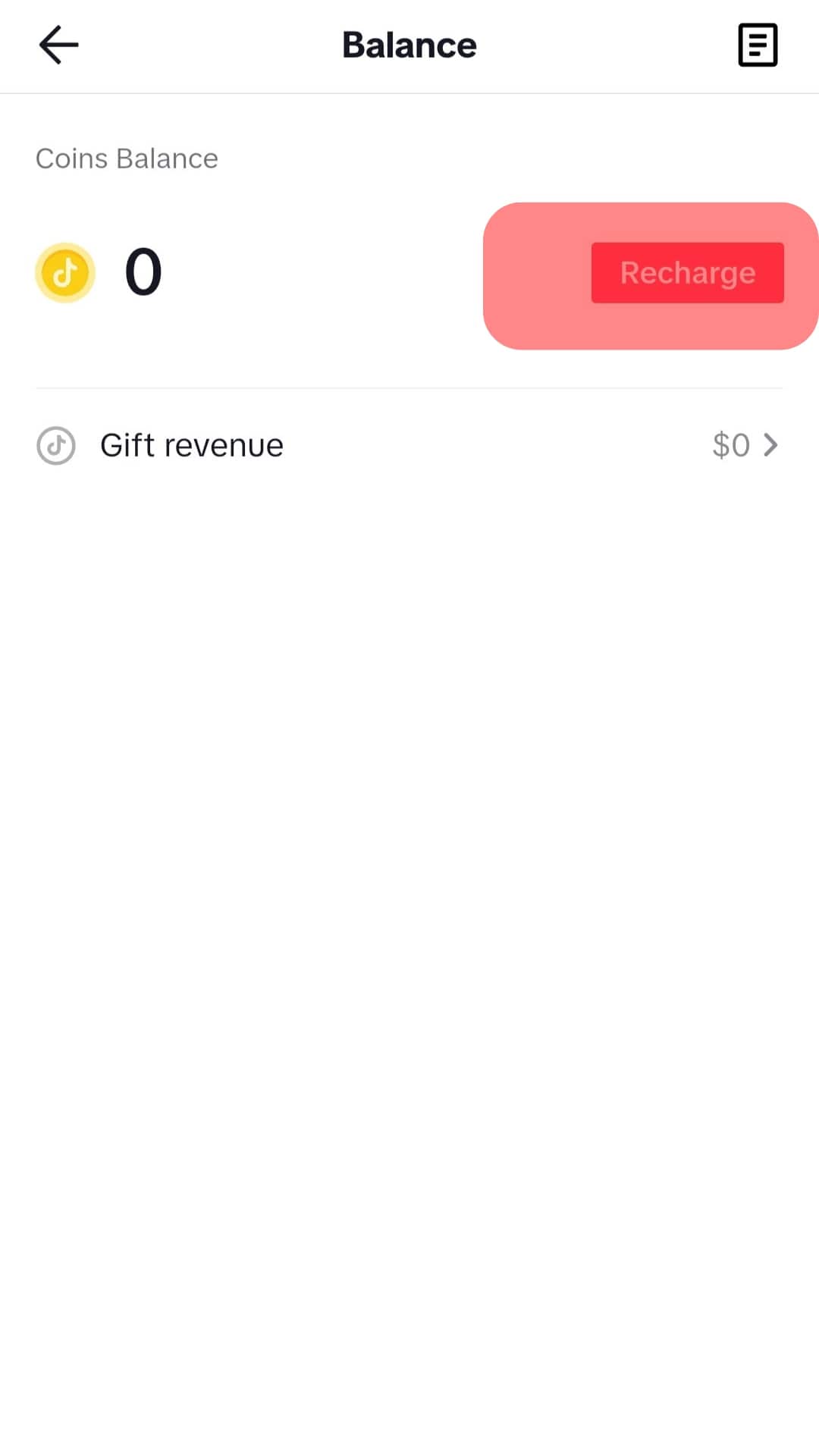Screen dimensions: 819x1456
Task: Open the transaction history icon
Action: 758,45
